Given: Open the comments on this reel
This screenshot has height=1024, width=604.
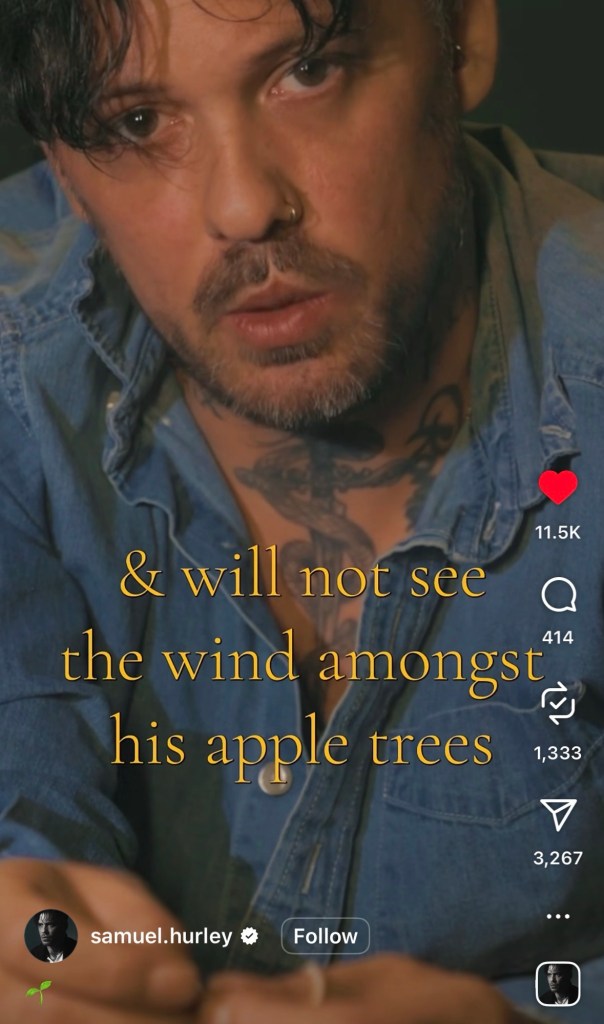Looking at the screenshot, I should pos(558,596).
